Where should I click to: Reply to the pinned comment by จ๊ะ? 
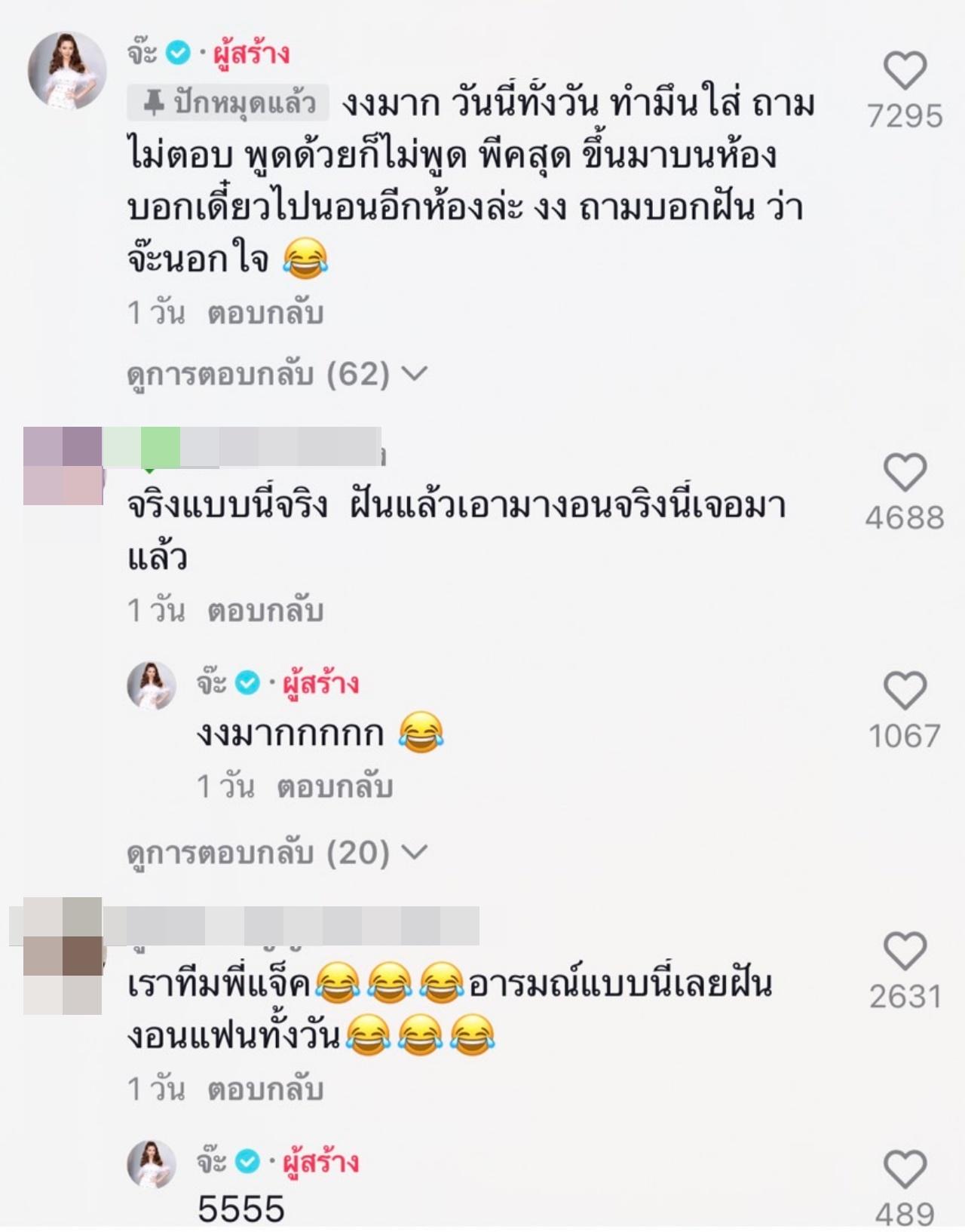[265, 313]
